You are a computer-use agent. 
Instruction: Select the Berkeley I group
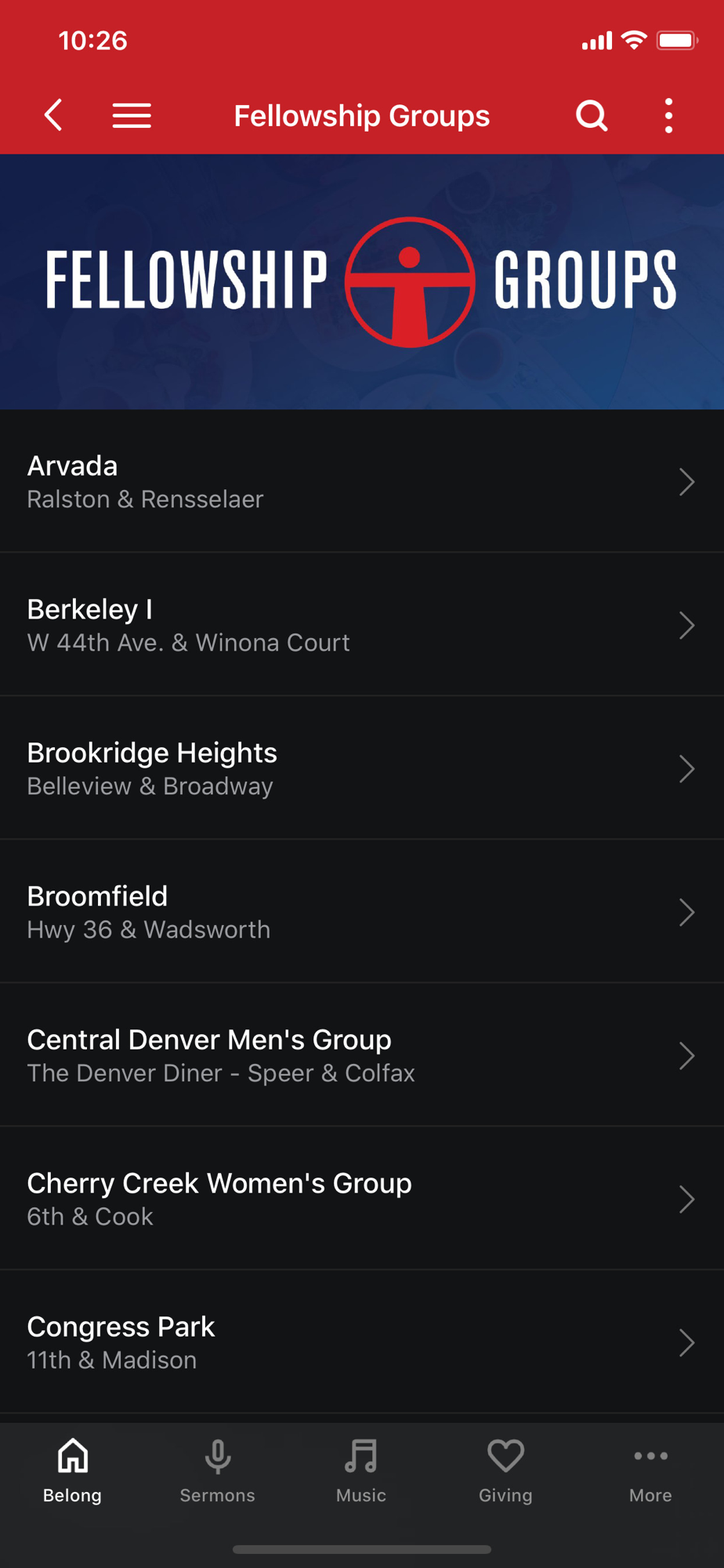point(362,625)
